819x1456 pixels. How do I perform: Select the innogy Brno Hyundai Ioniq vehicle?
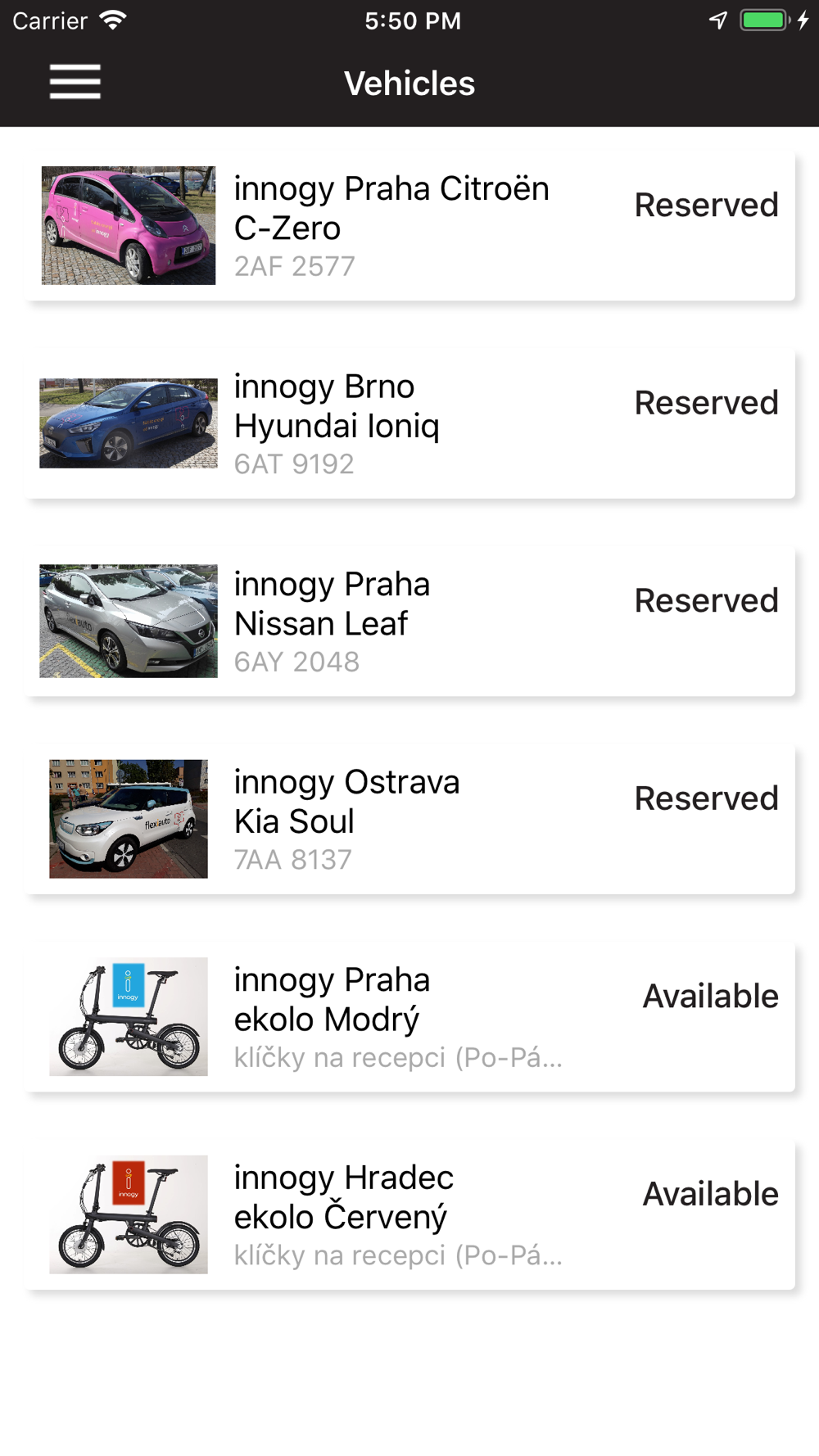(409, 424)
